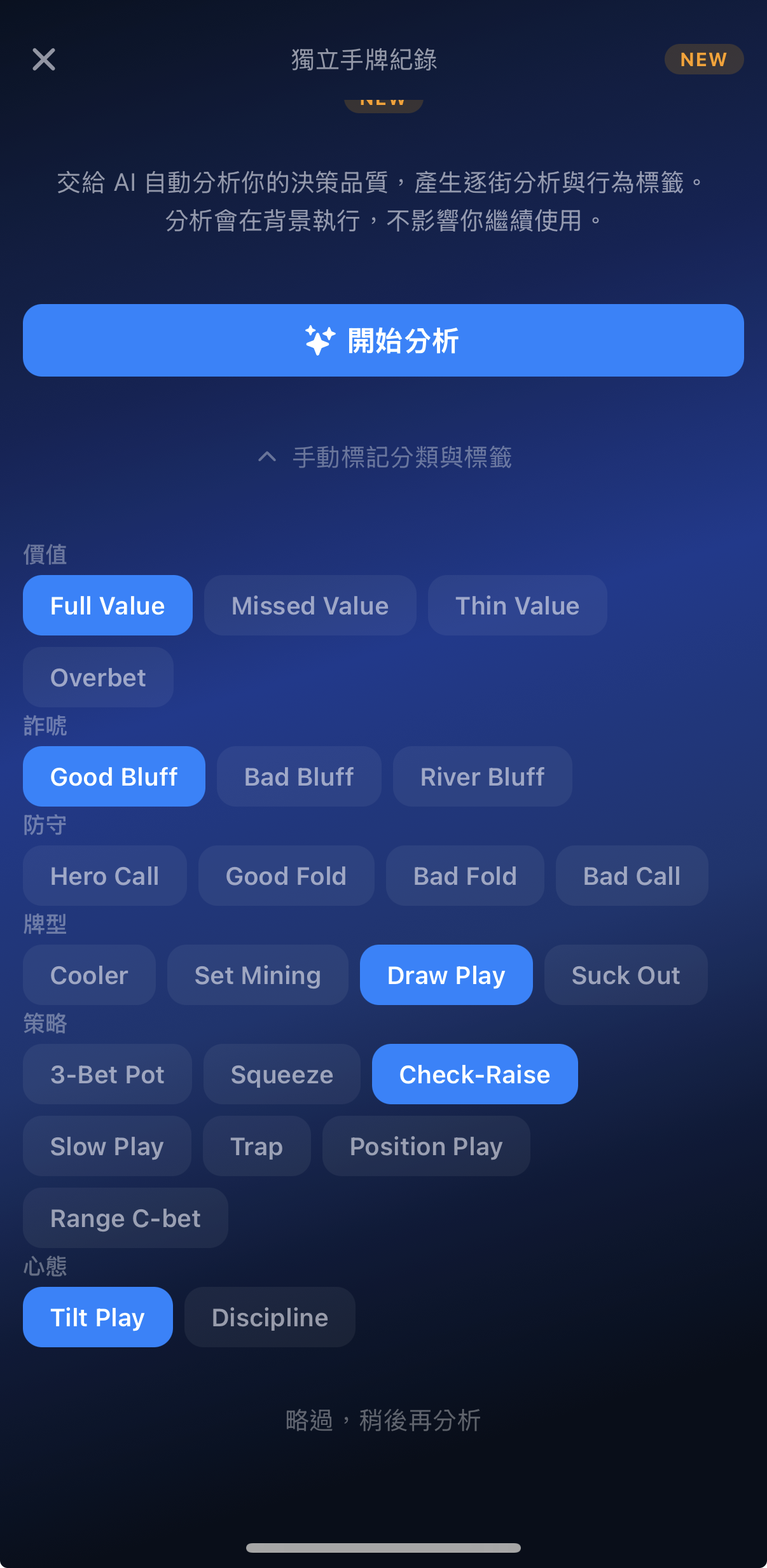Choose the Range C-bet tag
This screenshot has width=767, height=1568.
tap(125, 1218)
